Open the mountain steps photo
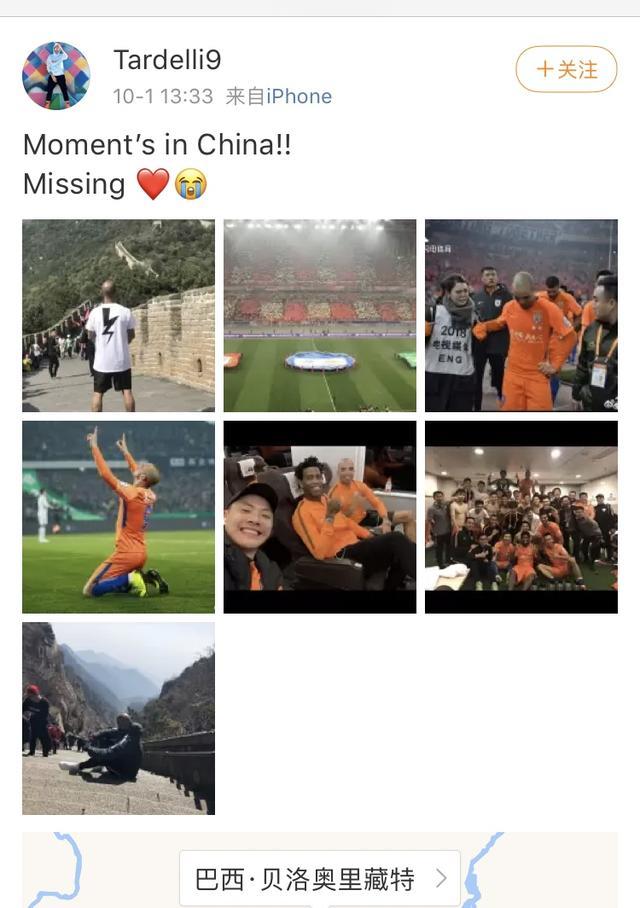The width and height of the screenshot is (640, 908). point(118,718)
